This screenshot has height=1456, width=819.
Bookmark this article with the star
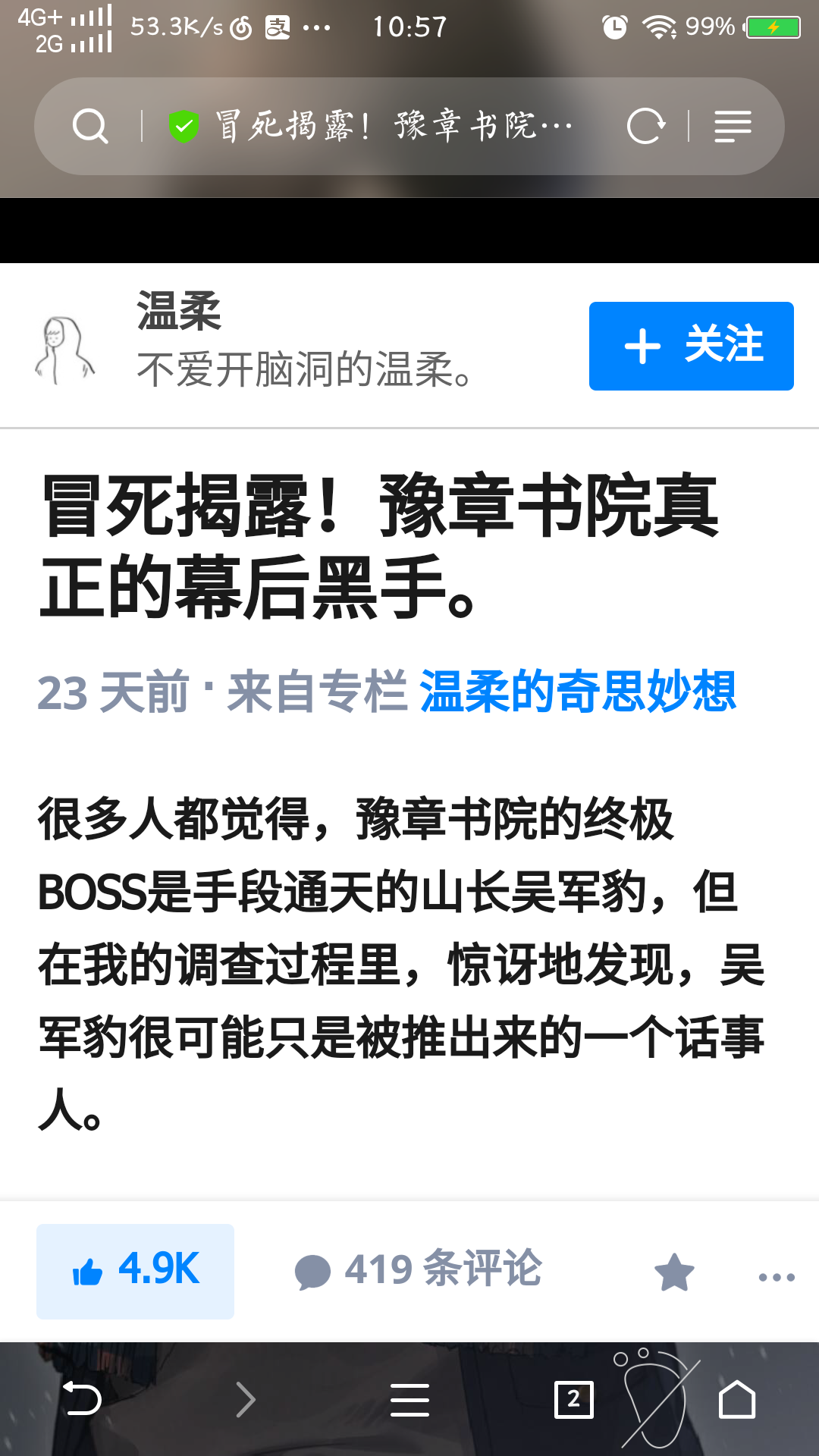pyautogui.click(x=673, y=1272)
